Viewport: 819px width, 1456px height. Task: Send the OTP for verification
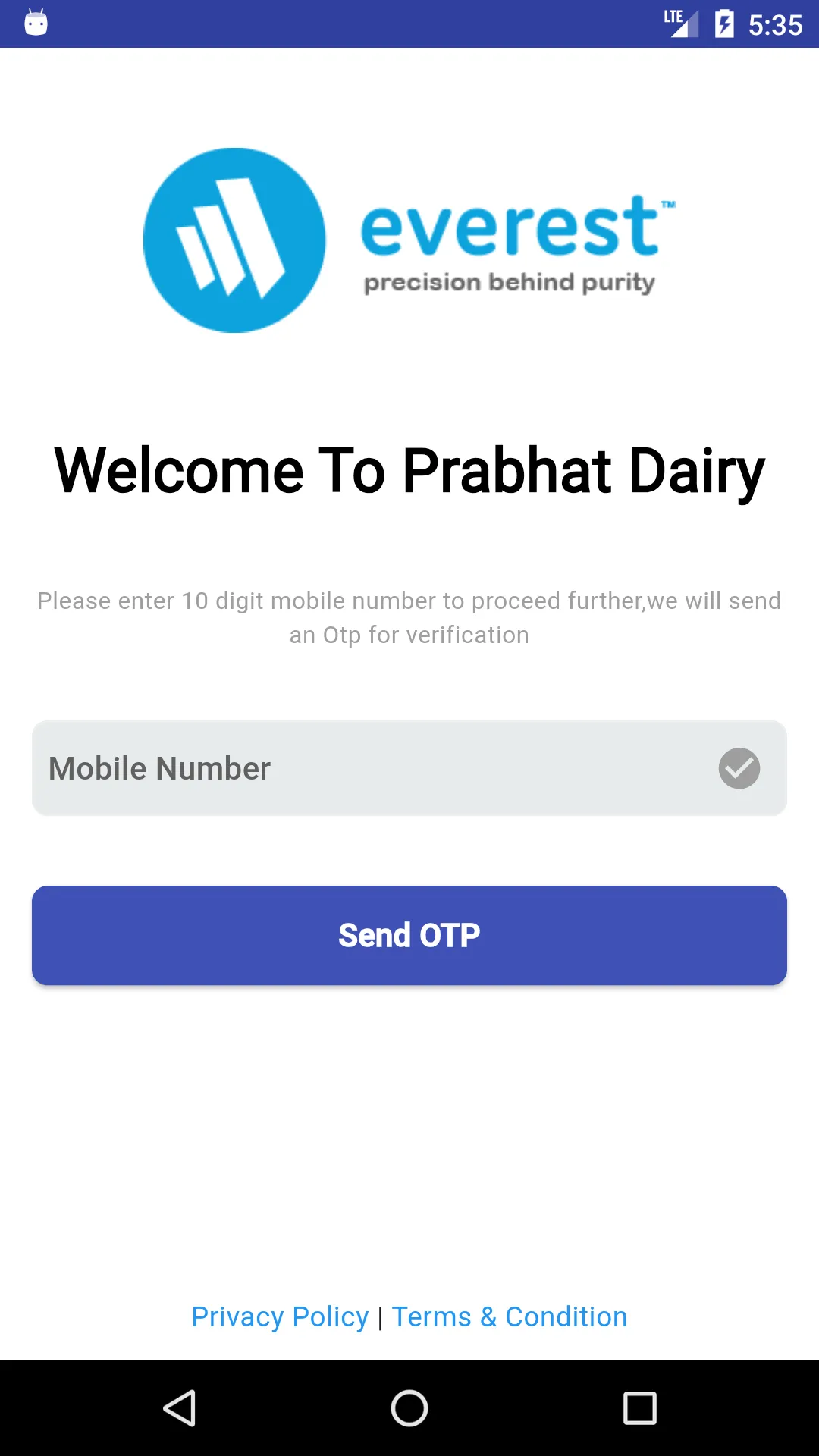tap(409, 935)
